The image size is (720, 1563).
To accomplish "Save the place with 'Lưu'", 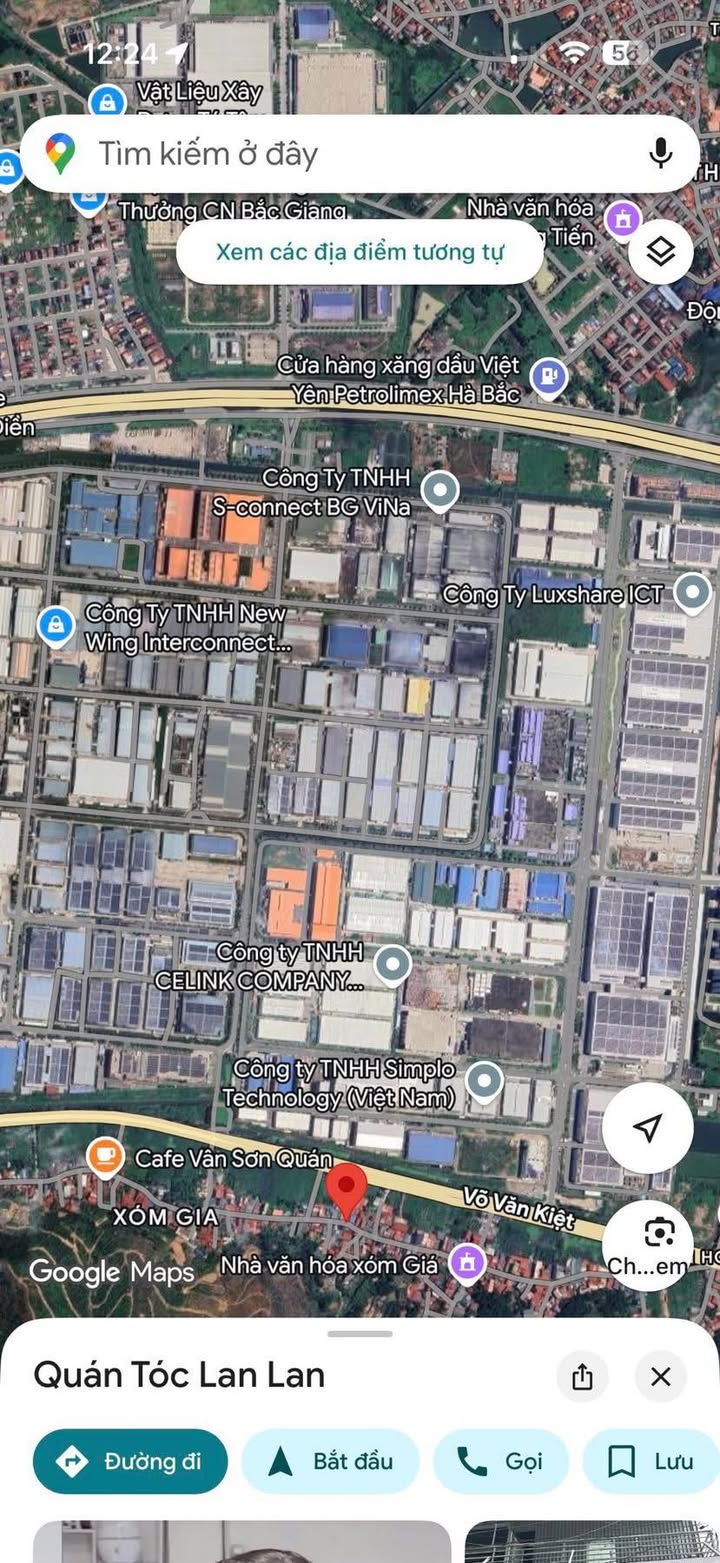I will 650,1462.
